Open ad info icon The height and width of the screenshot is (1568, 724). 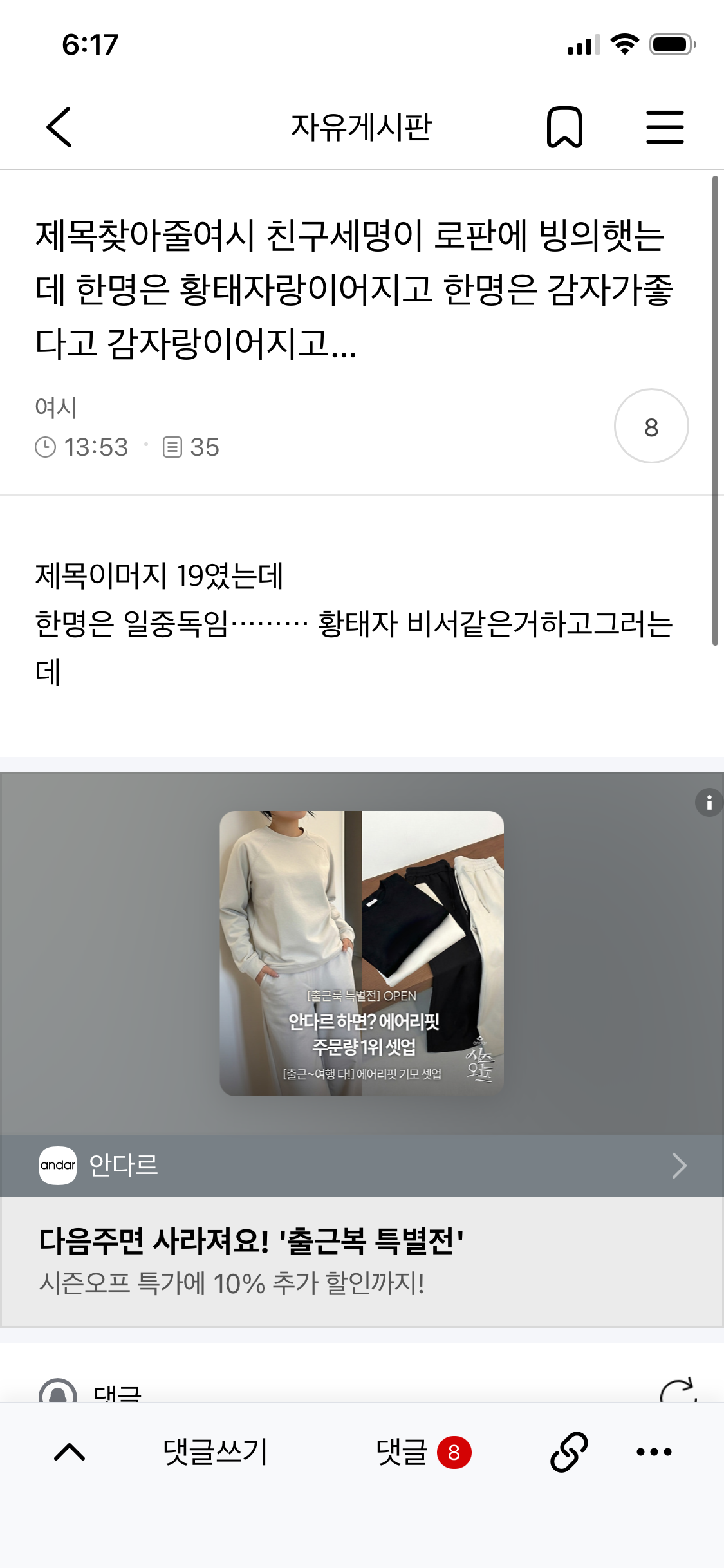pyautogui.click(x=709, y=803)
